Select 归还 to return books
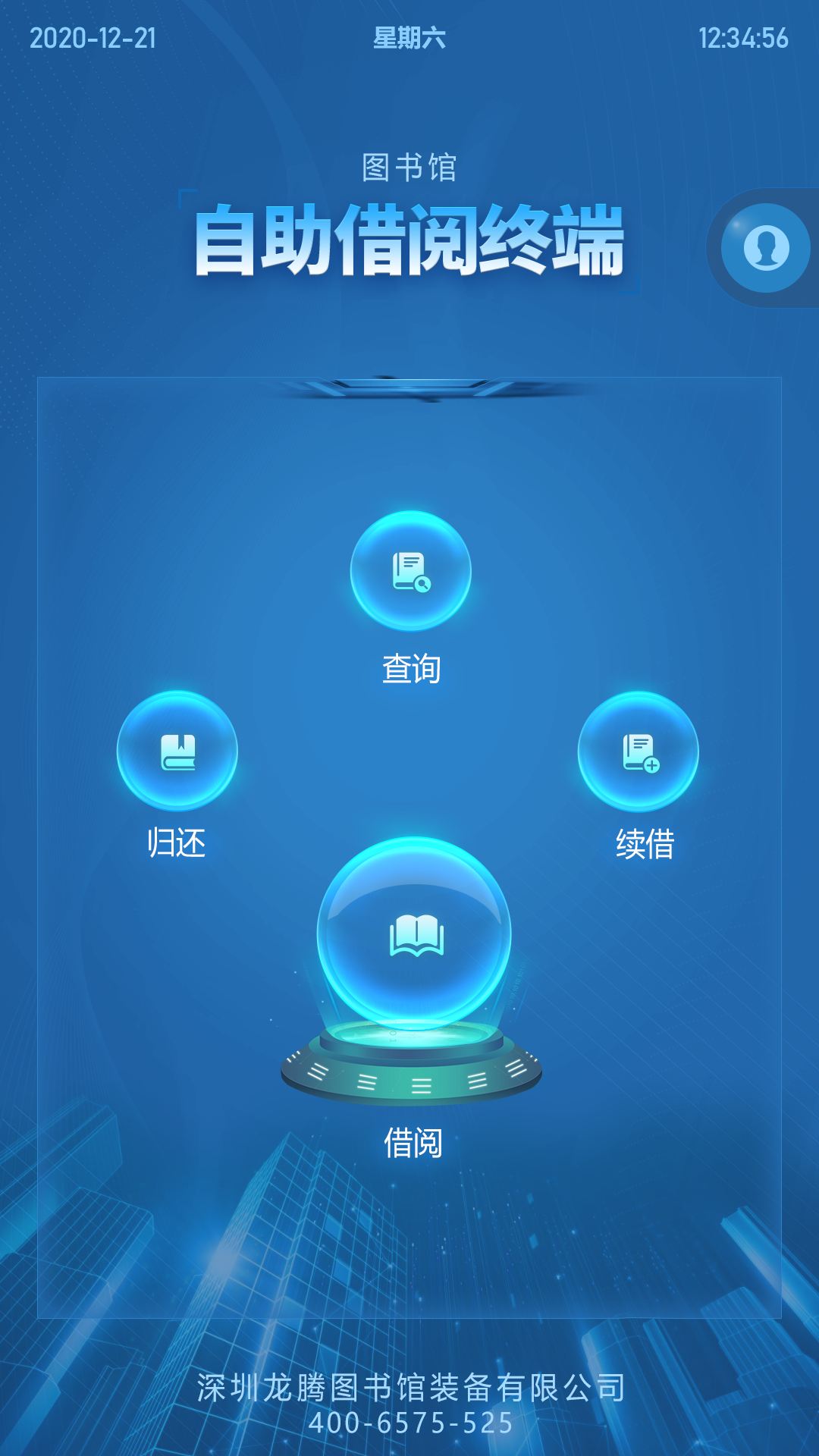The width and height of the screenshot is (819, 1456). pos(177,752)
